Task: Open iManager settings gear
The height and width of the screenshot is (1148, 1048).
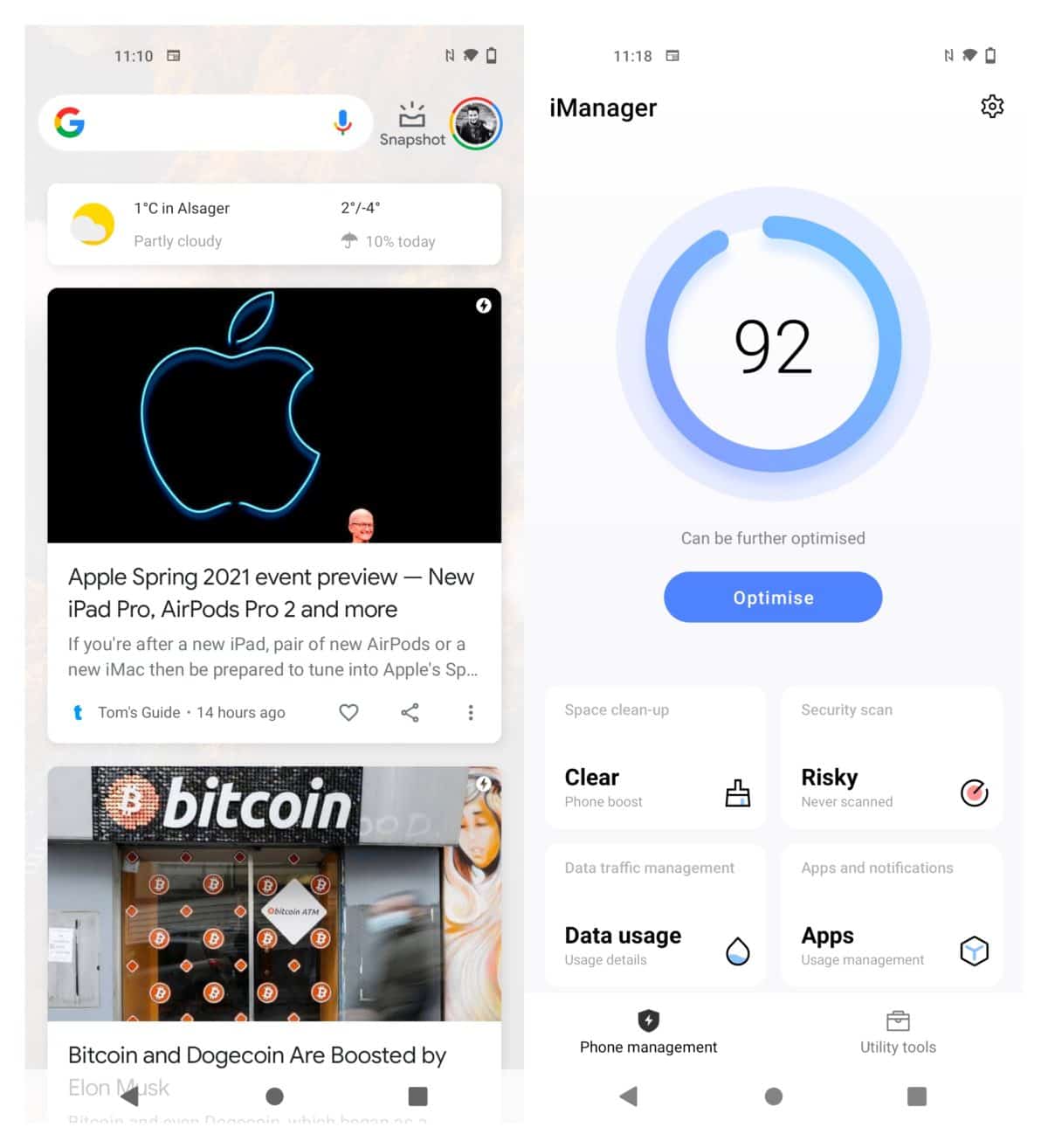Action: point(992,107)
